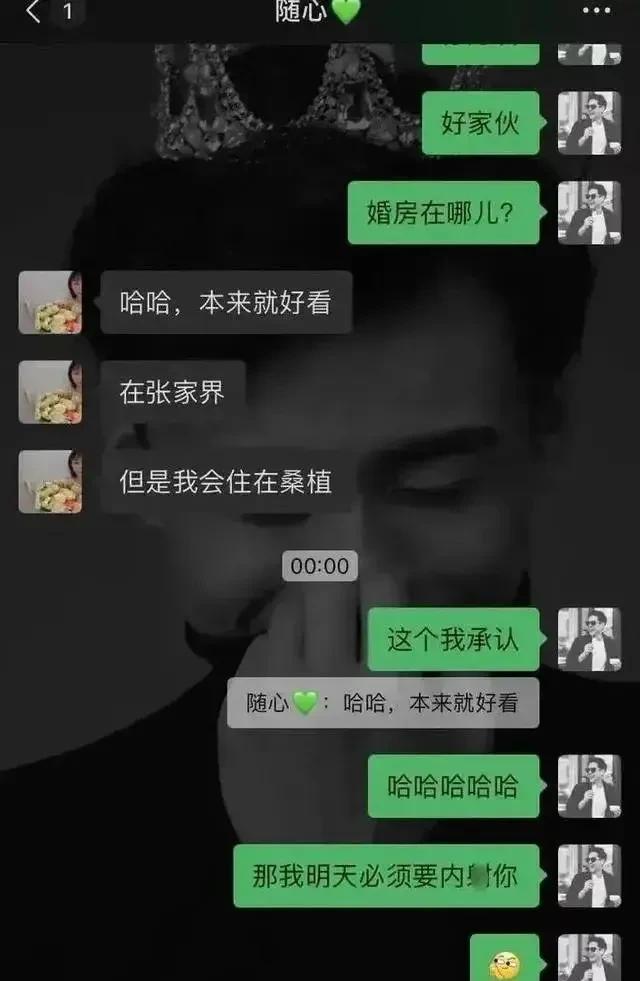This screenshot has height=981, width=640.
Task: Open sender's avatar beside 好家伙 message
Action: (x=589, y=123)
